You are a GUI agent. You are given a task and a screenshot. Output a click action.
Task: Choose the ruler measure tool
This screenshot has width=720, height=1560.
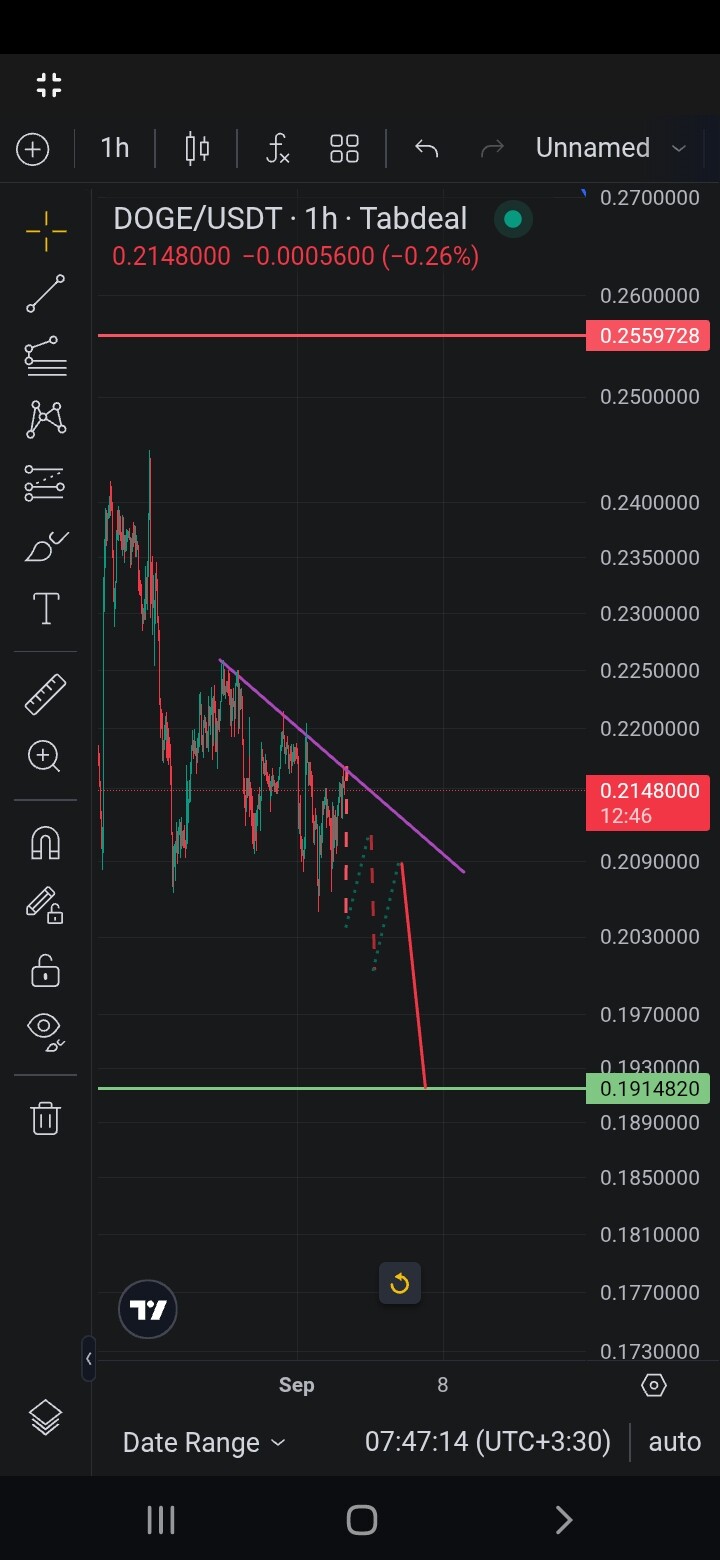click(45, 694)
